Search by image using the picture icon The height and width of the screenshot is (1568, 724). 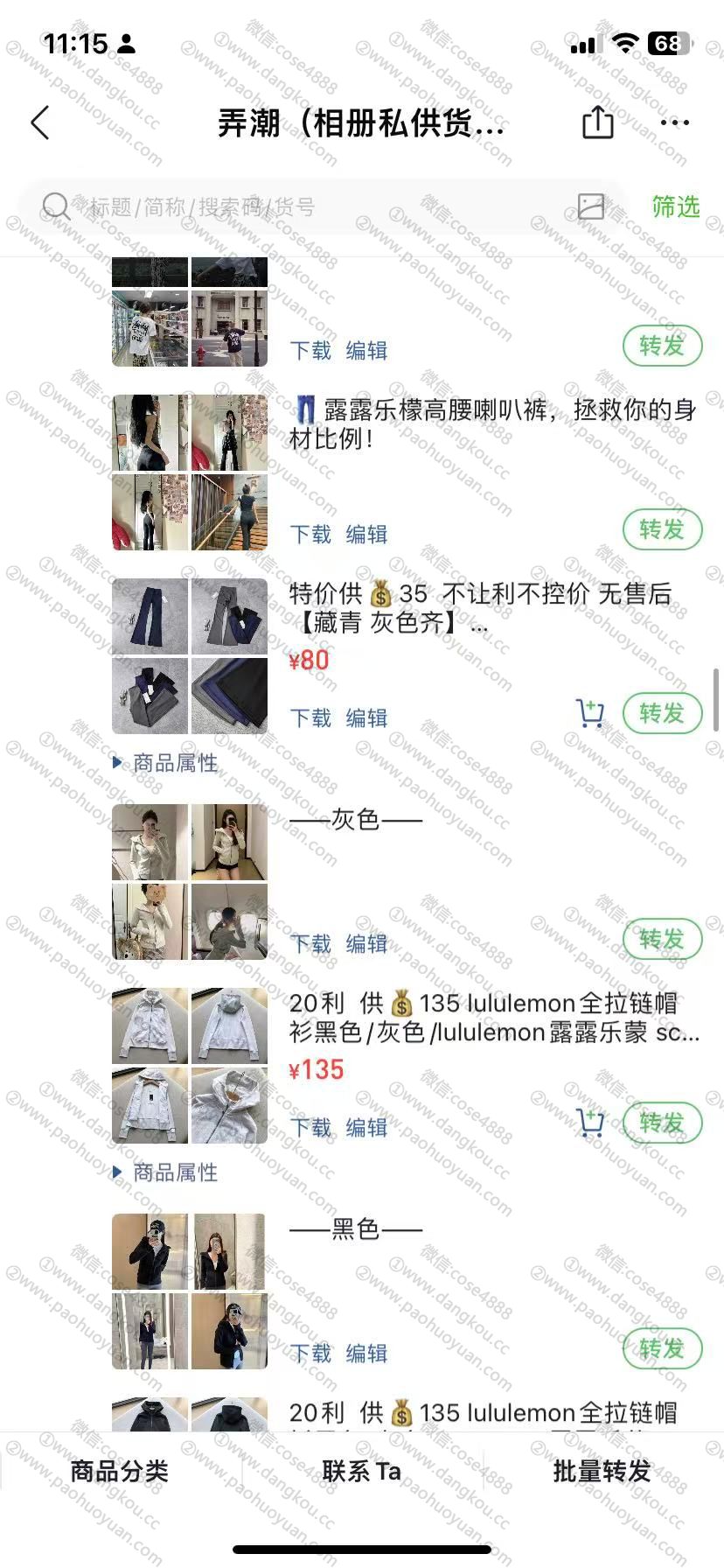(x=591, y=206)
